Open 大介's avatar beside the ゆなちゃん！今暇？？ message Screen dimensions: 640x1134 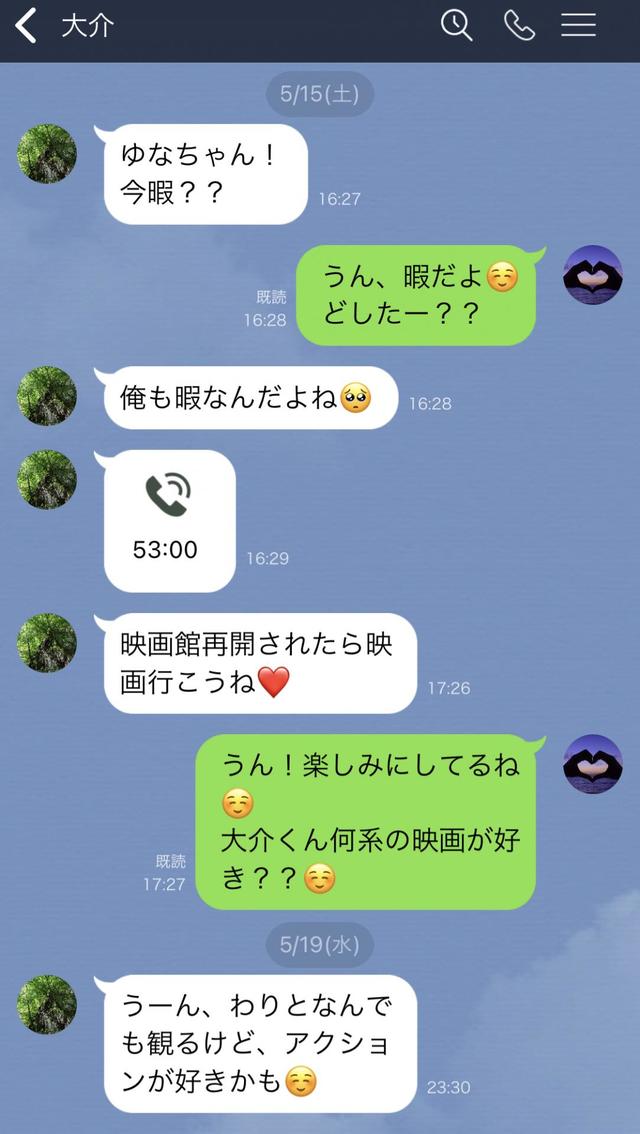pos(47,154)
